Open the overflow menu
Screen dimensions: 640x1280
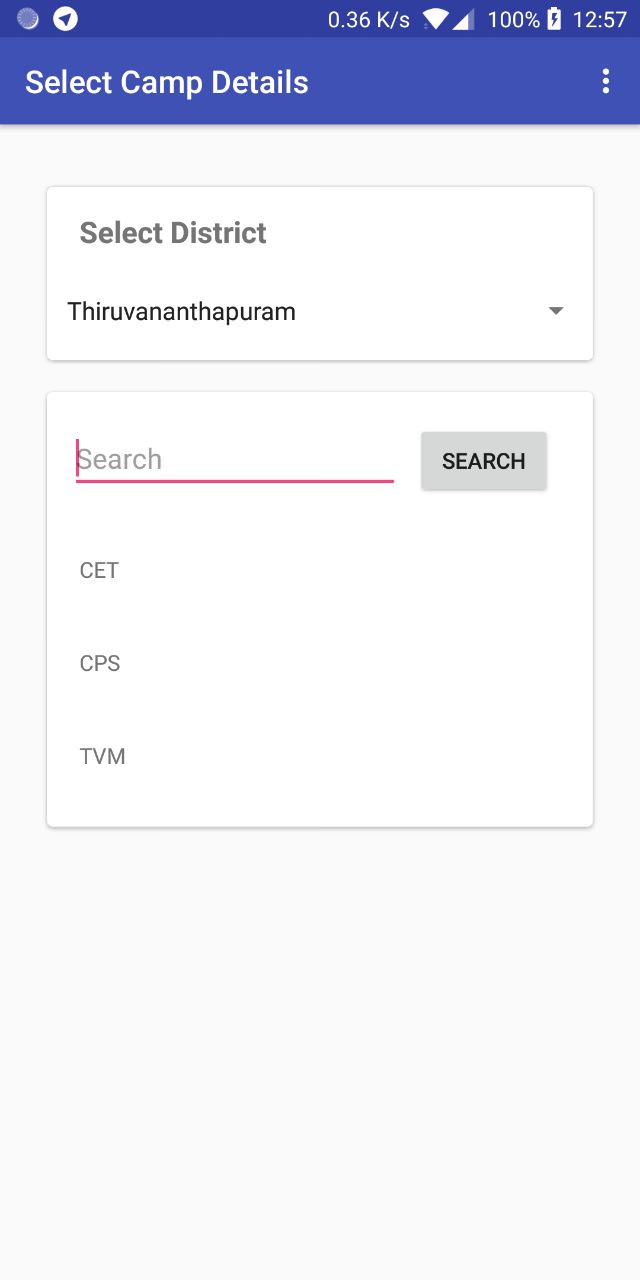tap(605, 82)
